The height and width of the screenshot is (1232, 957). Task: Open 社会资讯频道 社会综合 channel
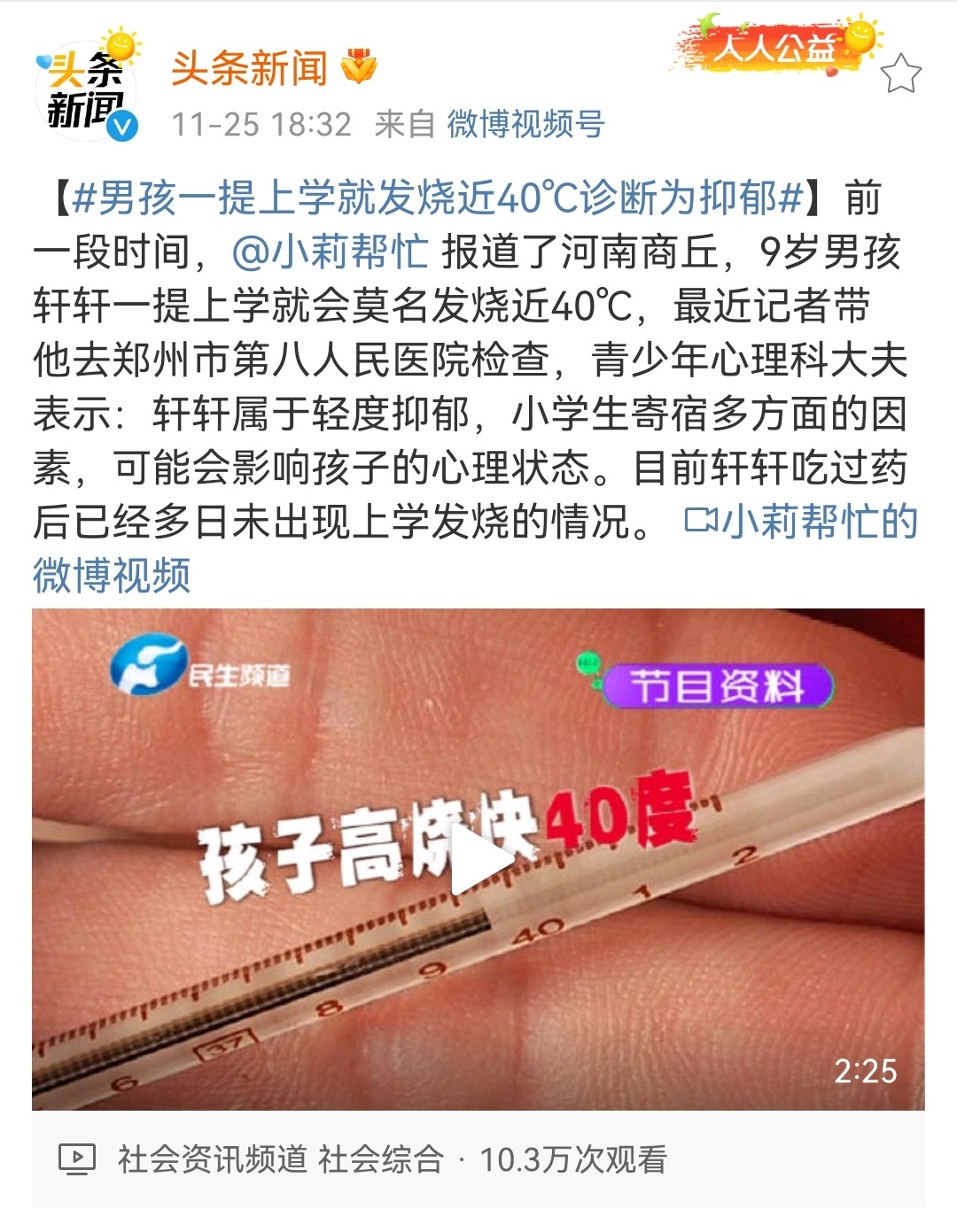(279, 1158)
